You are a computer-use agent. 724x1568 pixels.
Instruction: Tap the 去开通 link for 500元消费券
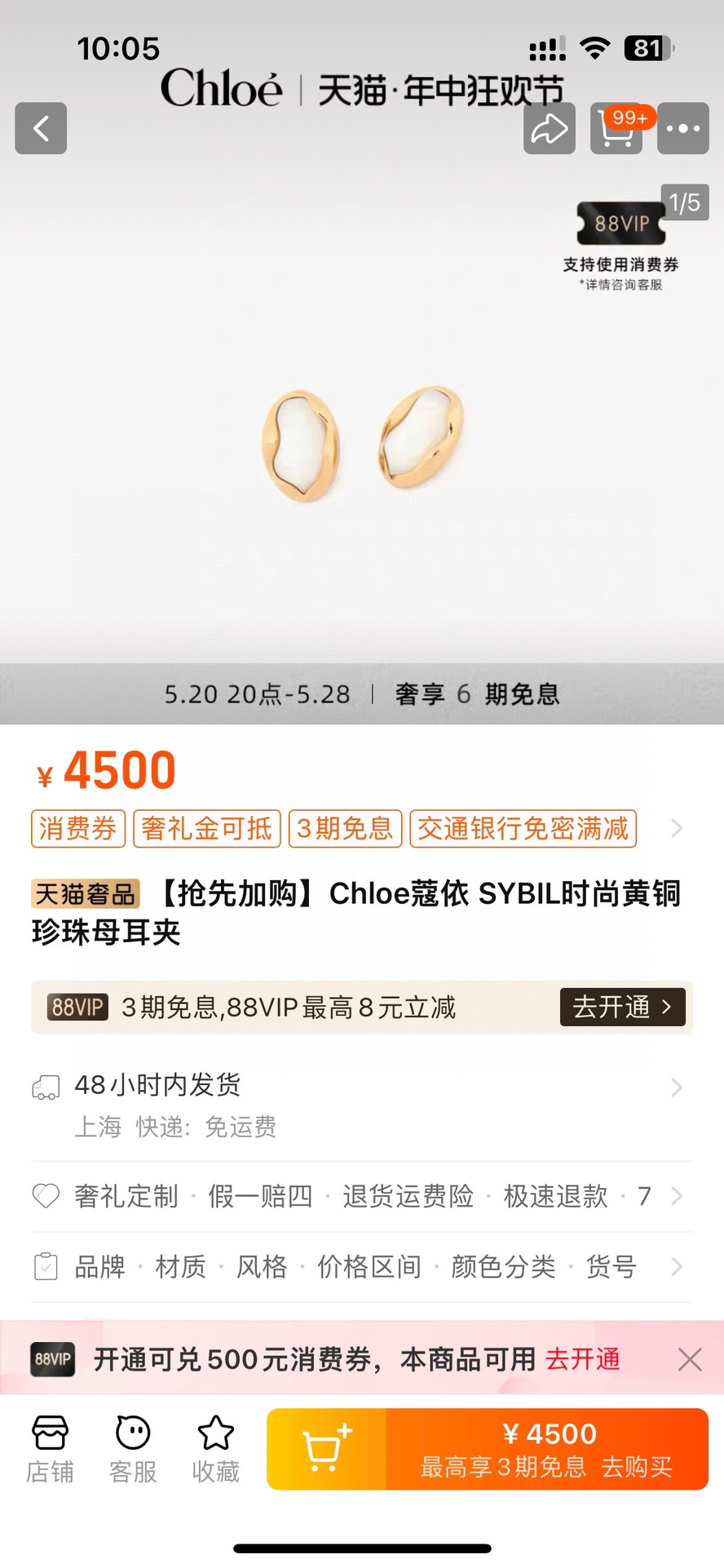[x=583, y=1359]
